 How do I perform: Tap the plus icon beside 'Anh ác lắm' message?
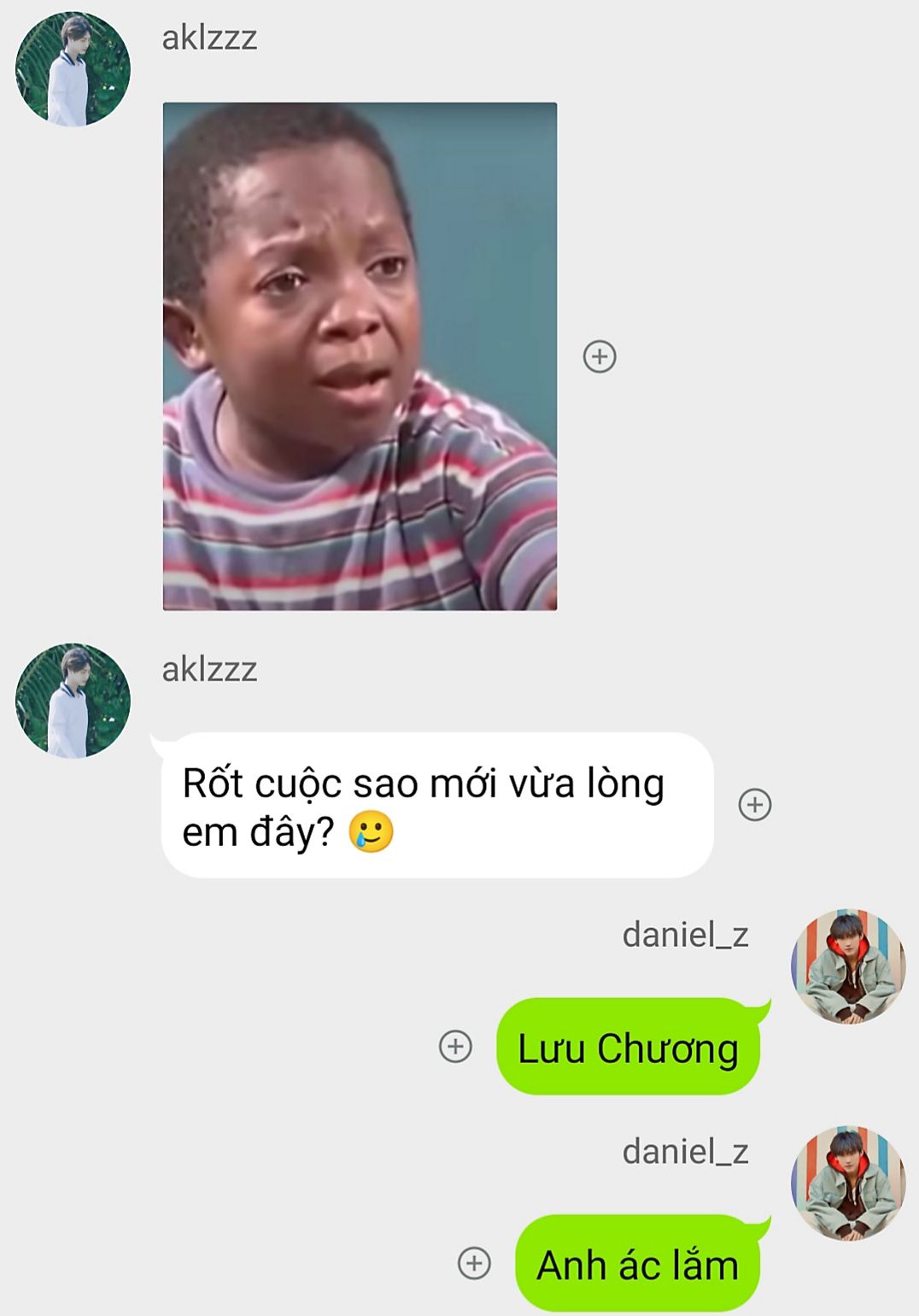475,1263
